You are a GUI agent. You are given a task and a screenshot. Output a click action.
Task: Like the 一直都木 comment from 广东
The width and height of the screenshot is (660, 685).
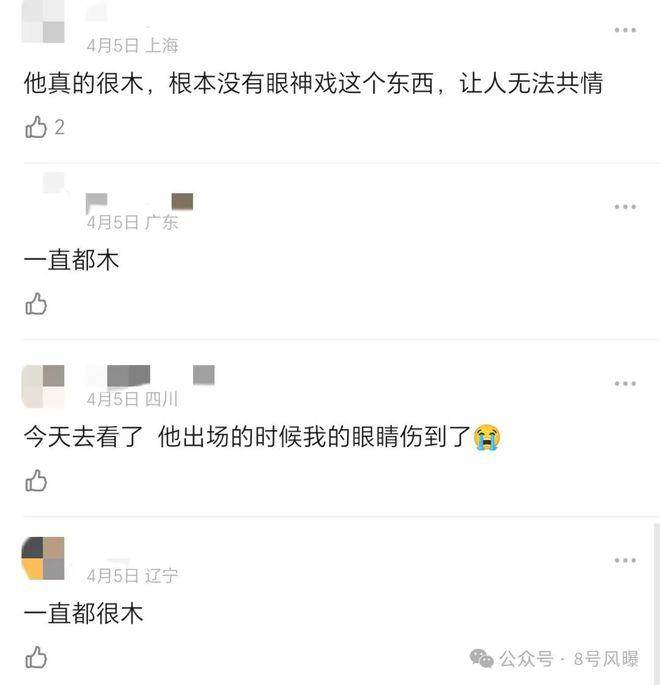pyautogui.click(x=37, y=304)
